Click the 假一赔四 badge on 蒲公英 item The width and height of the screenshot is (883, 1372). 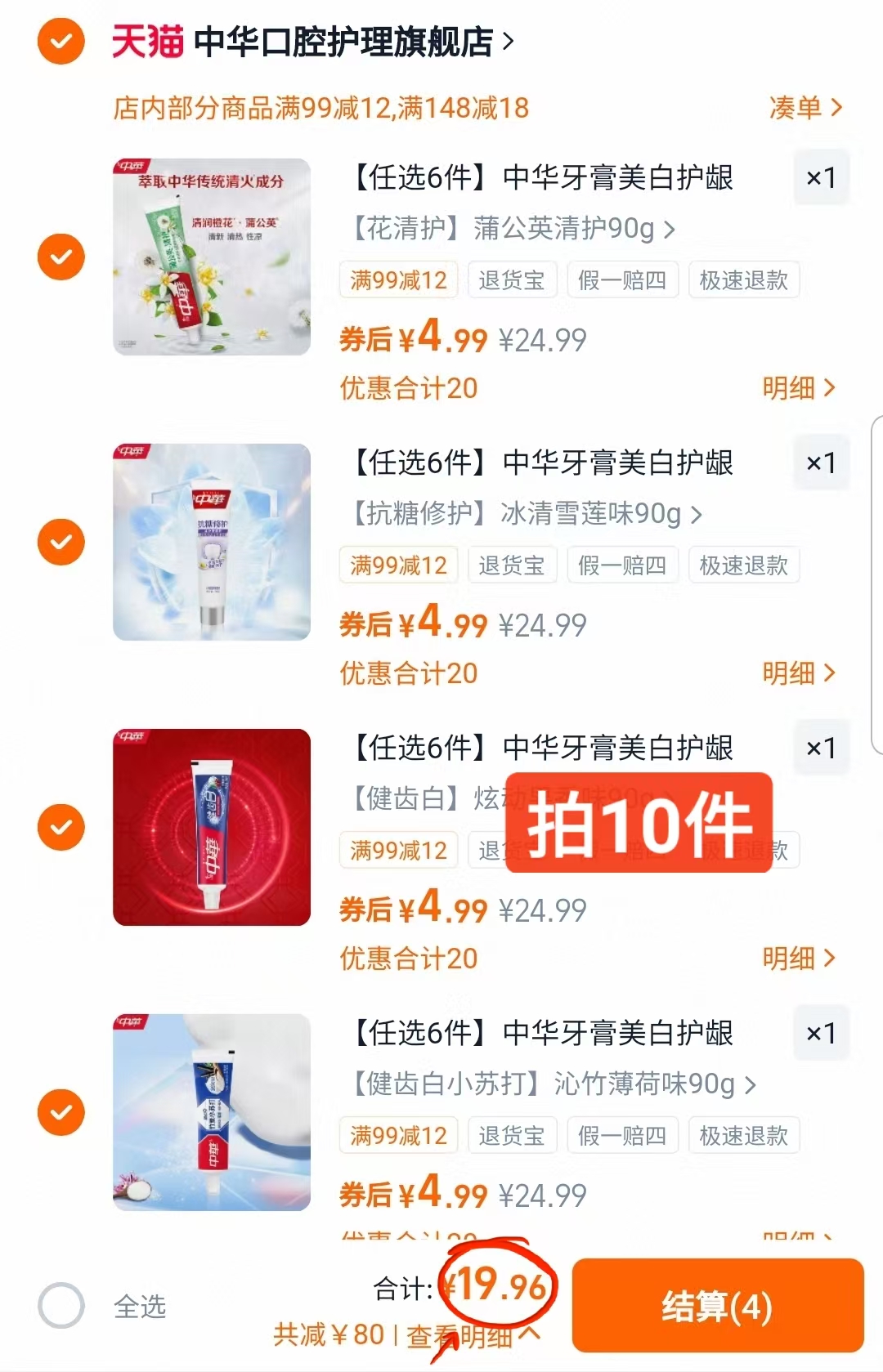coord(622,279)
